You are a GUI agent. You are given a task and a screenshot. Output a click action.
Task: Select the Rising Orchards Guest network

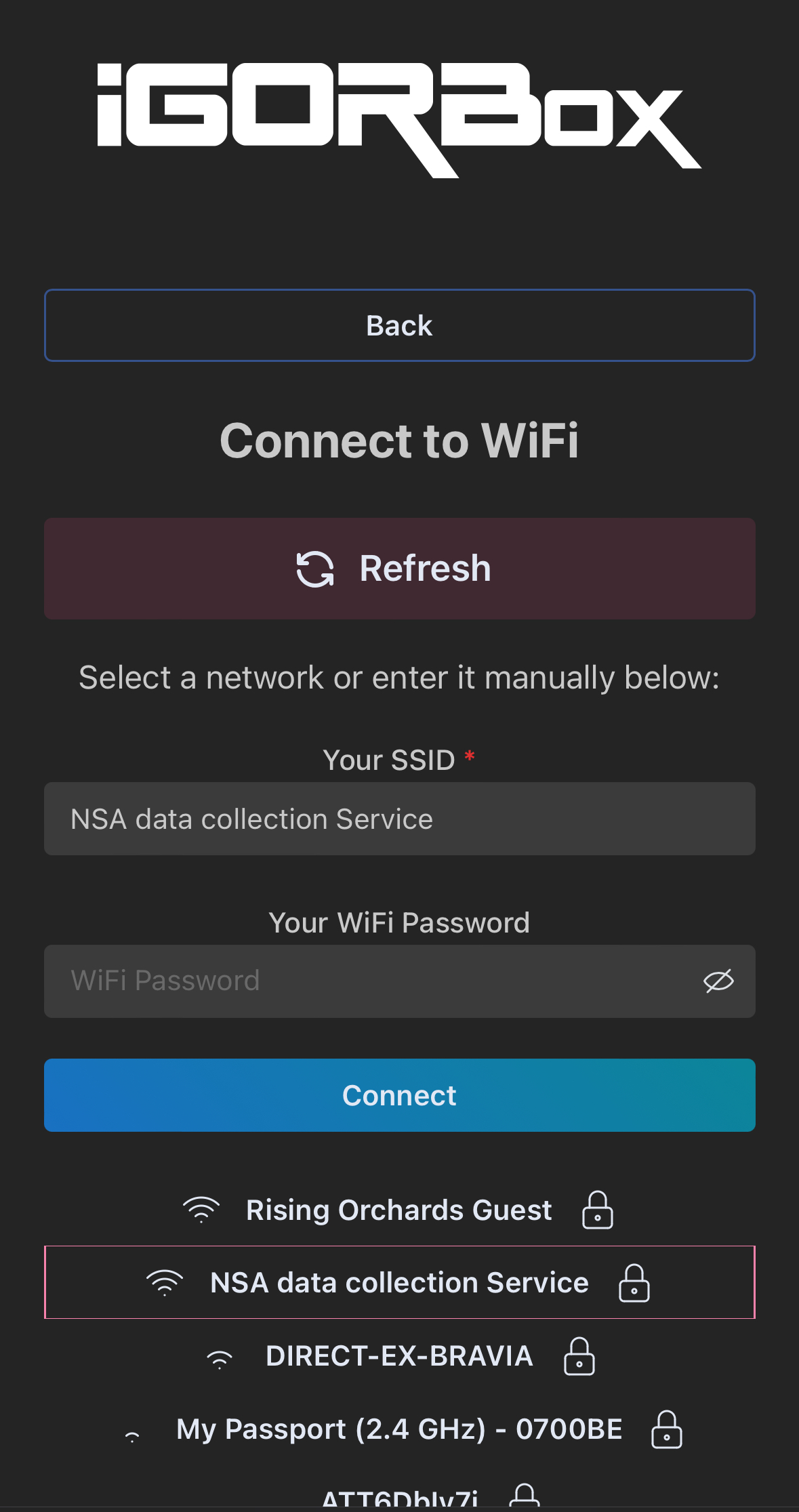pyautogui.click(x=399, y=1209)
